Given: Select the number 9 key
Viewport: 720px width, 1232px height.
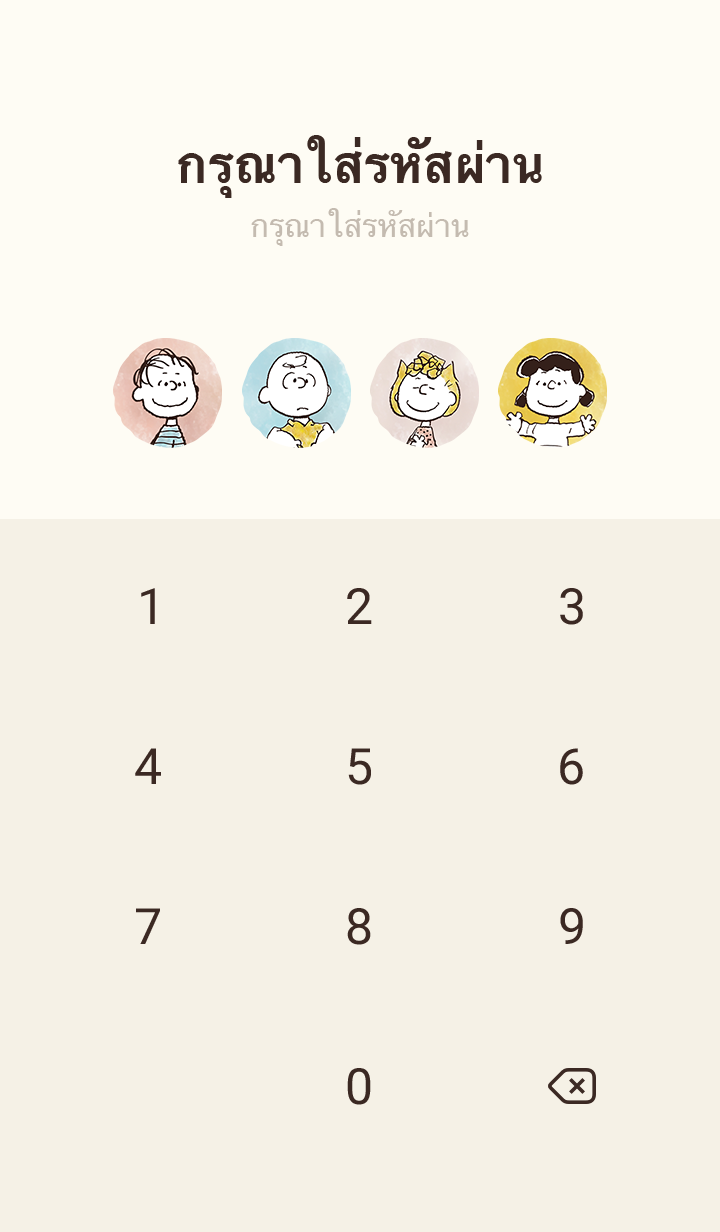Looking at the screenshot, I should coord(571,927).
